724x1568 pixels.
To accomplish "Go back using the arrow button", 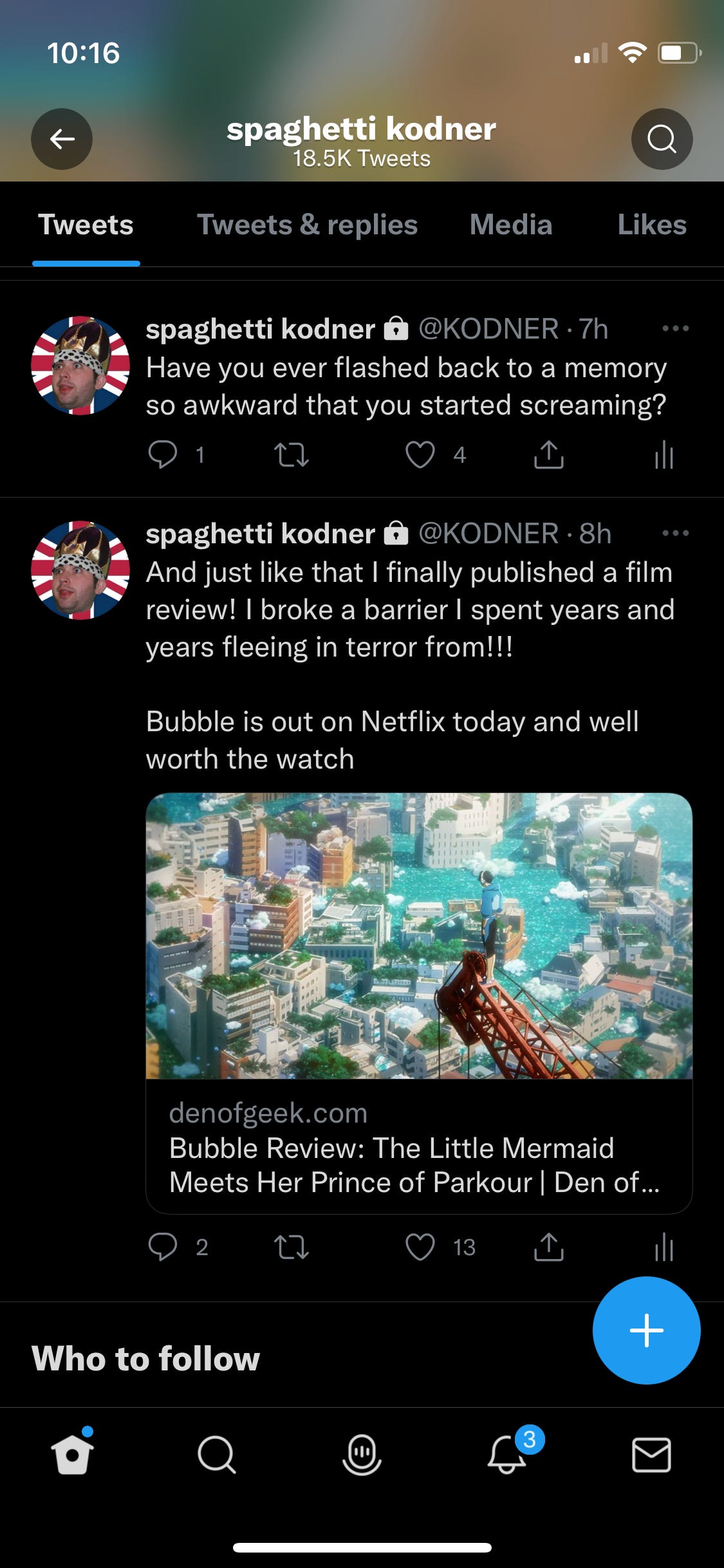I will pyautogui.click(x=62, y=138).
